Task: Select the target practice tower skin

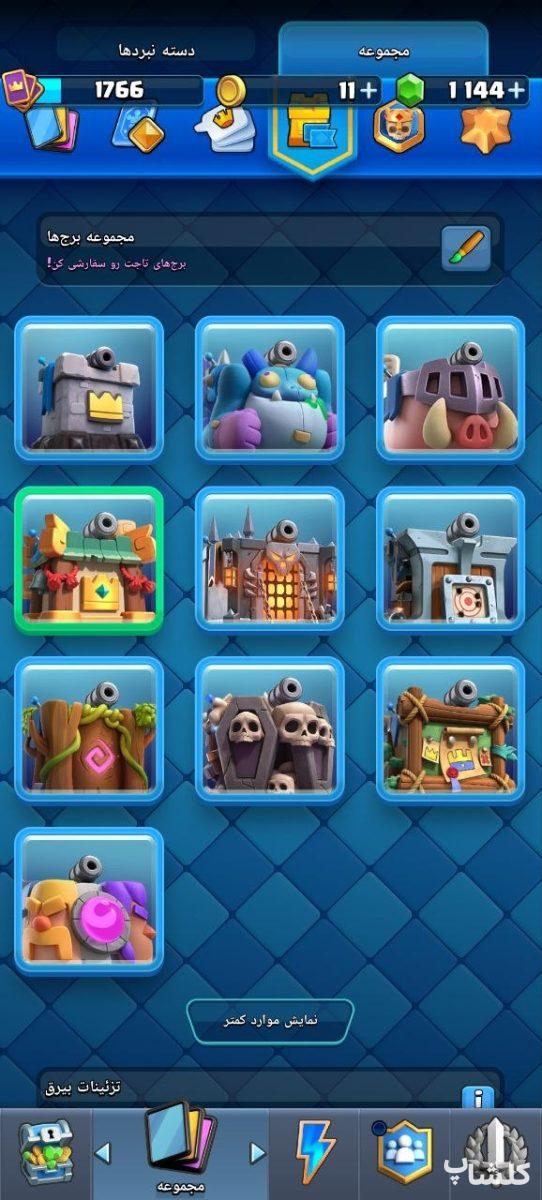Action: click(x=451, y=560)
